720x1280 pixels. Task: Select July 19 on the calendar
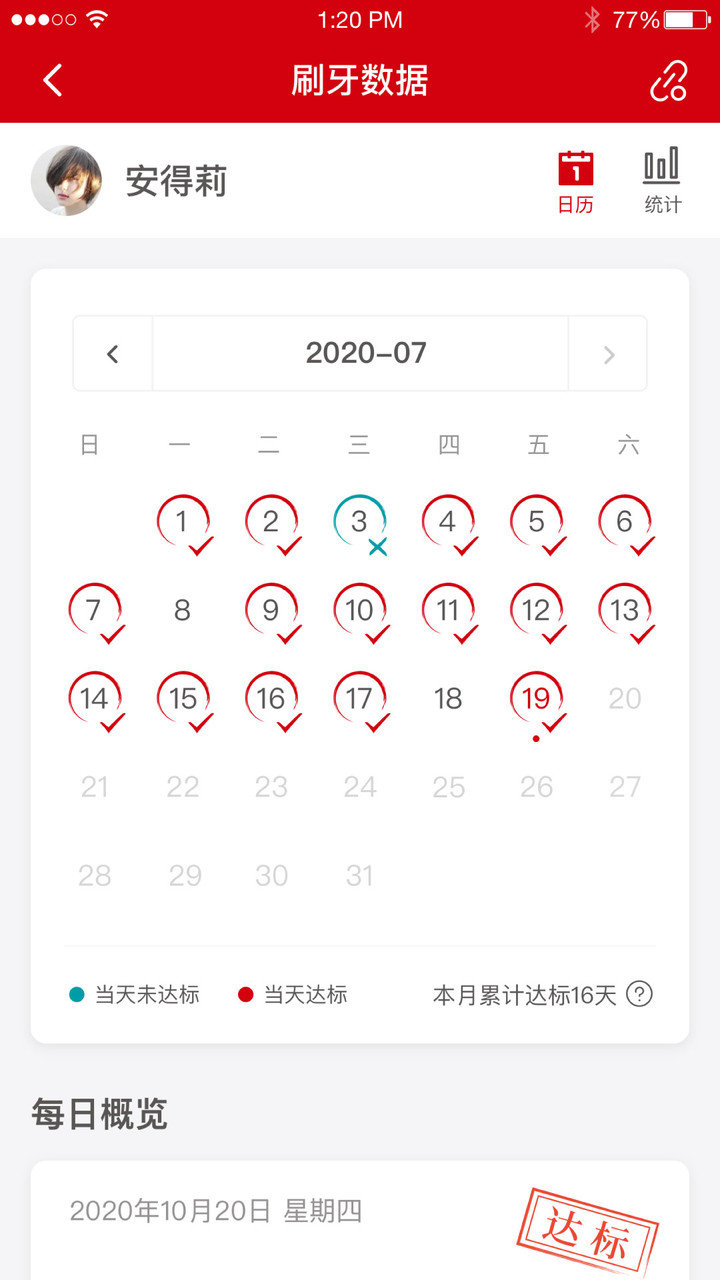537,699
